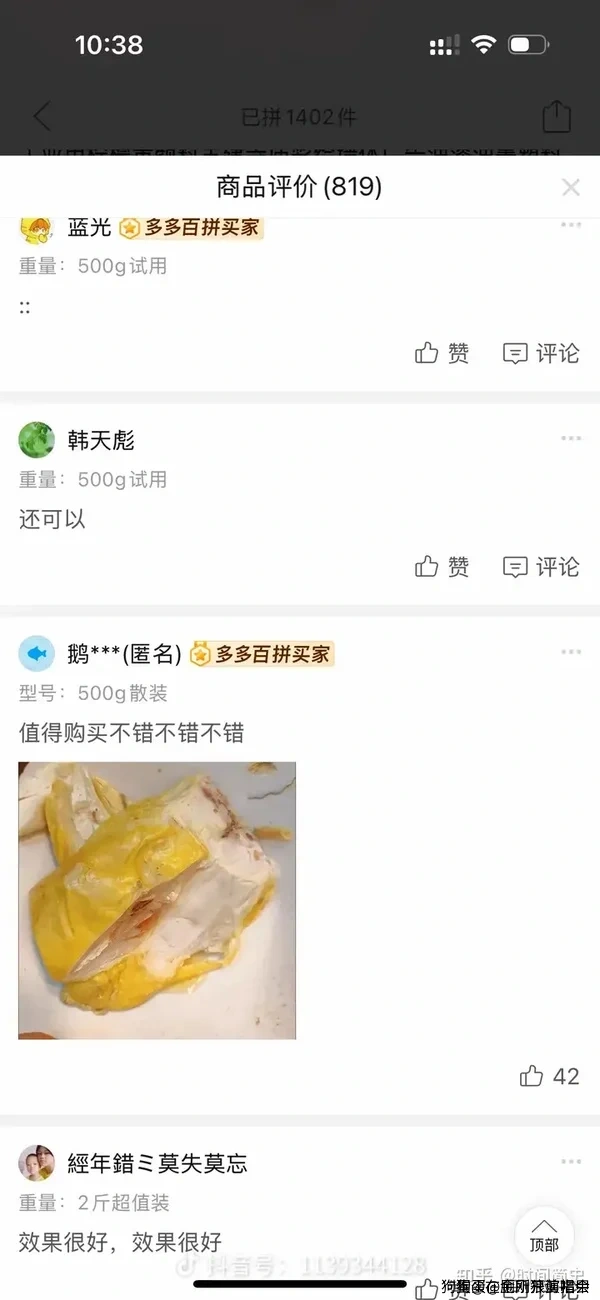Like 韩天彪's review
This screenshot has height=1300, width=600.
coord(441,567)
